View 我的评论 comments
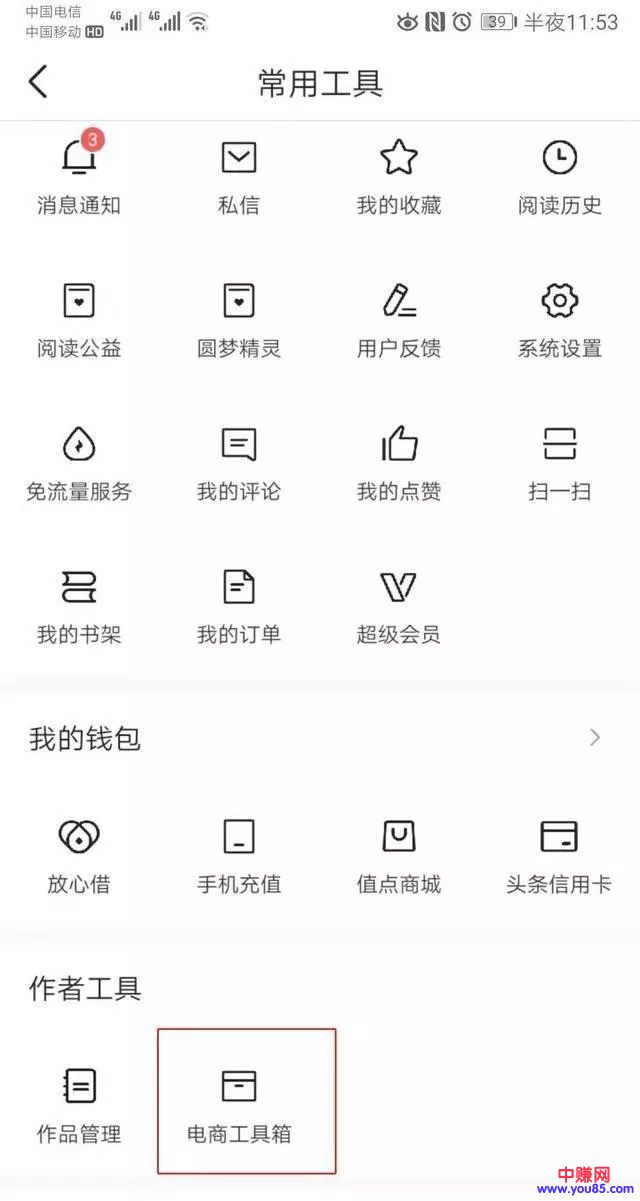Screen dimensions: 640x1201 click(239, 462)
